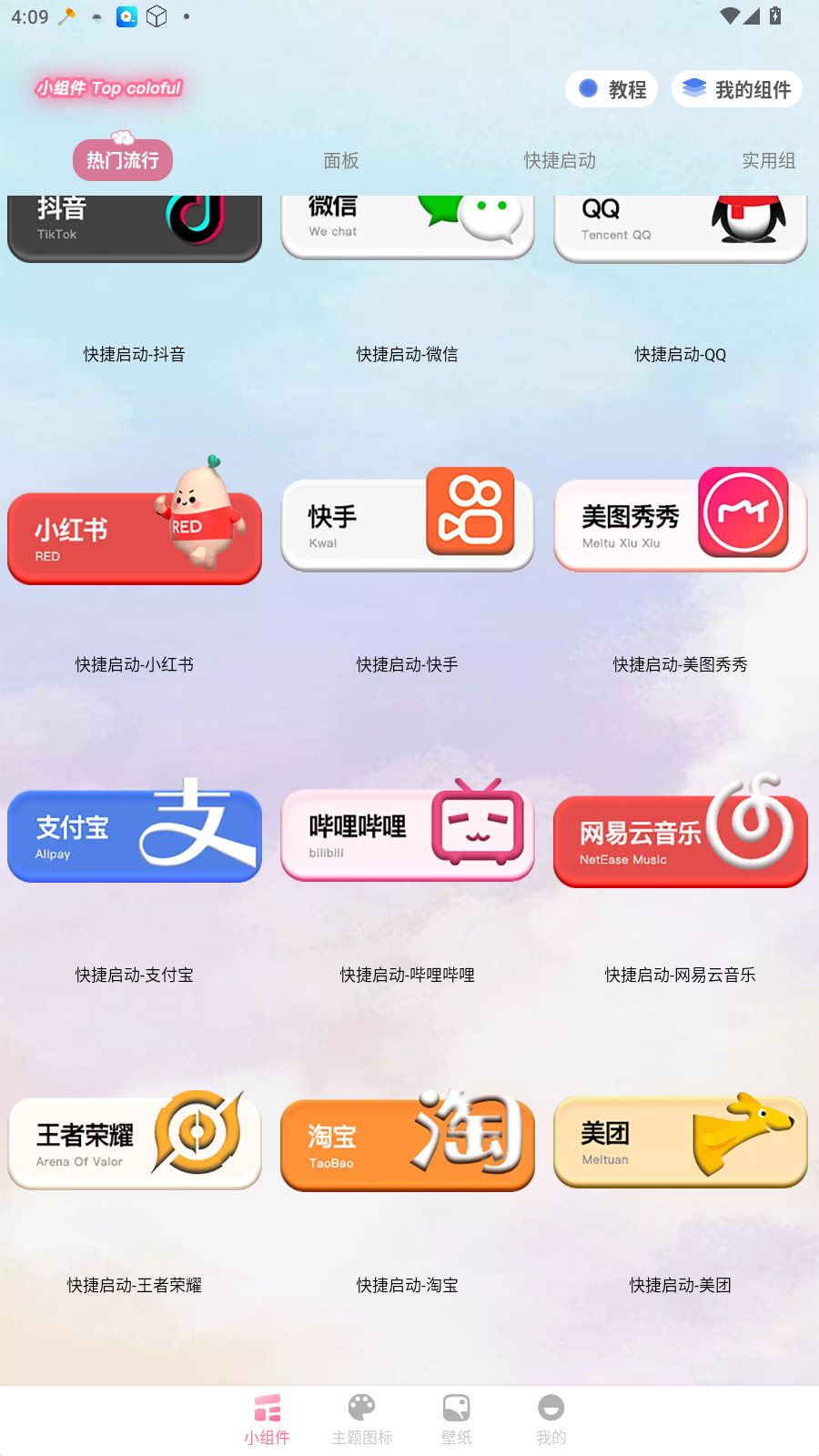Open the 王者荣耀 widget
Screen dimensions: 819x1456
tap(135, 1141)
